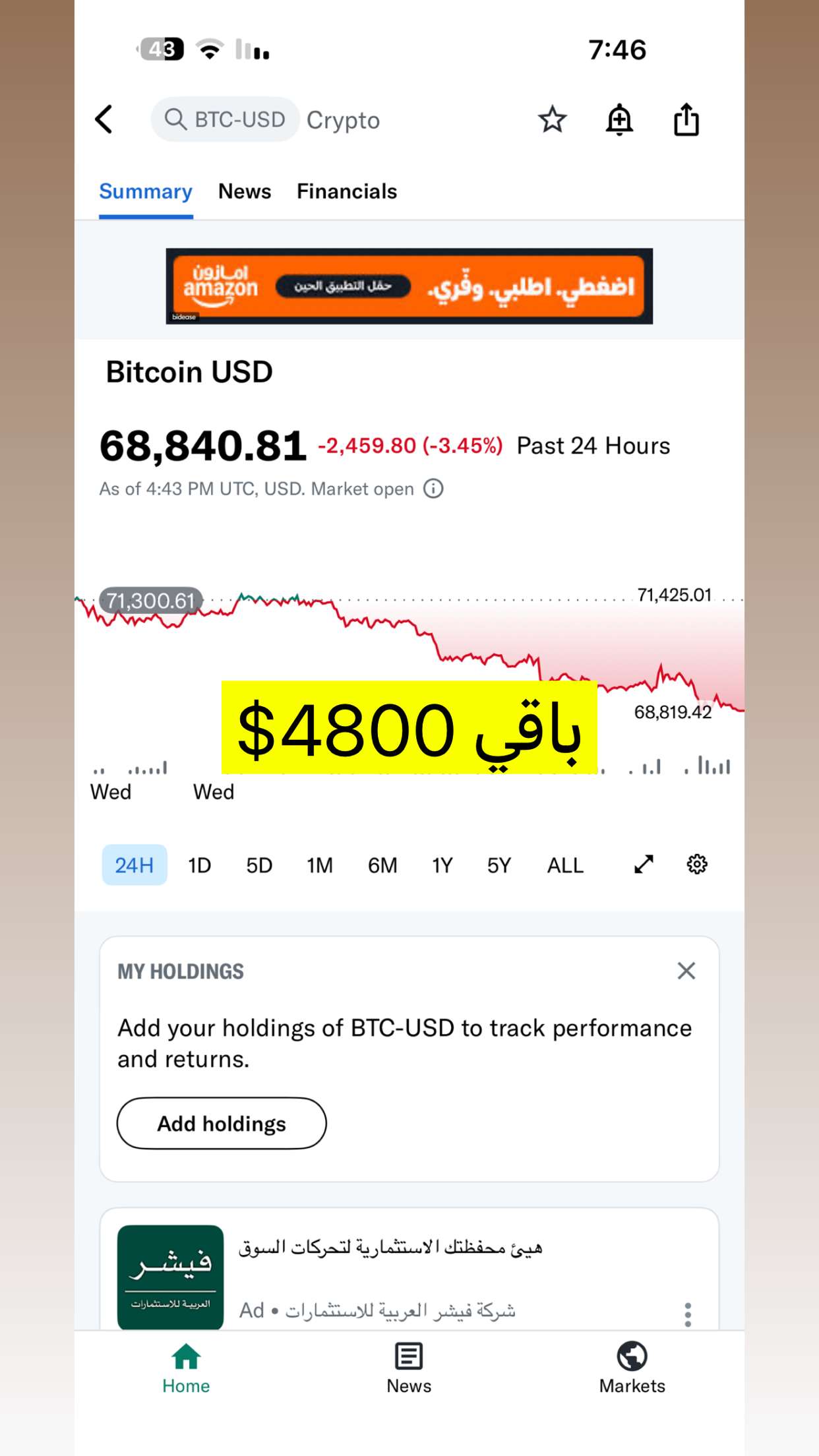Open chart settings gear
The image size is (819, 1456).
697,864
